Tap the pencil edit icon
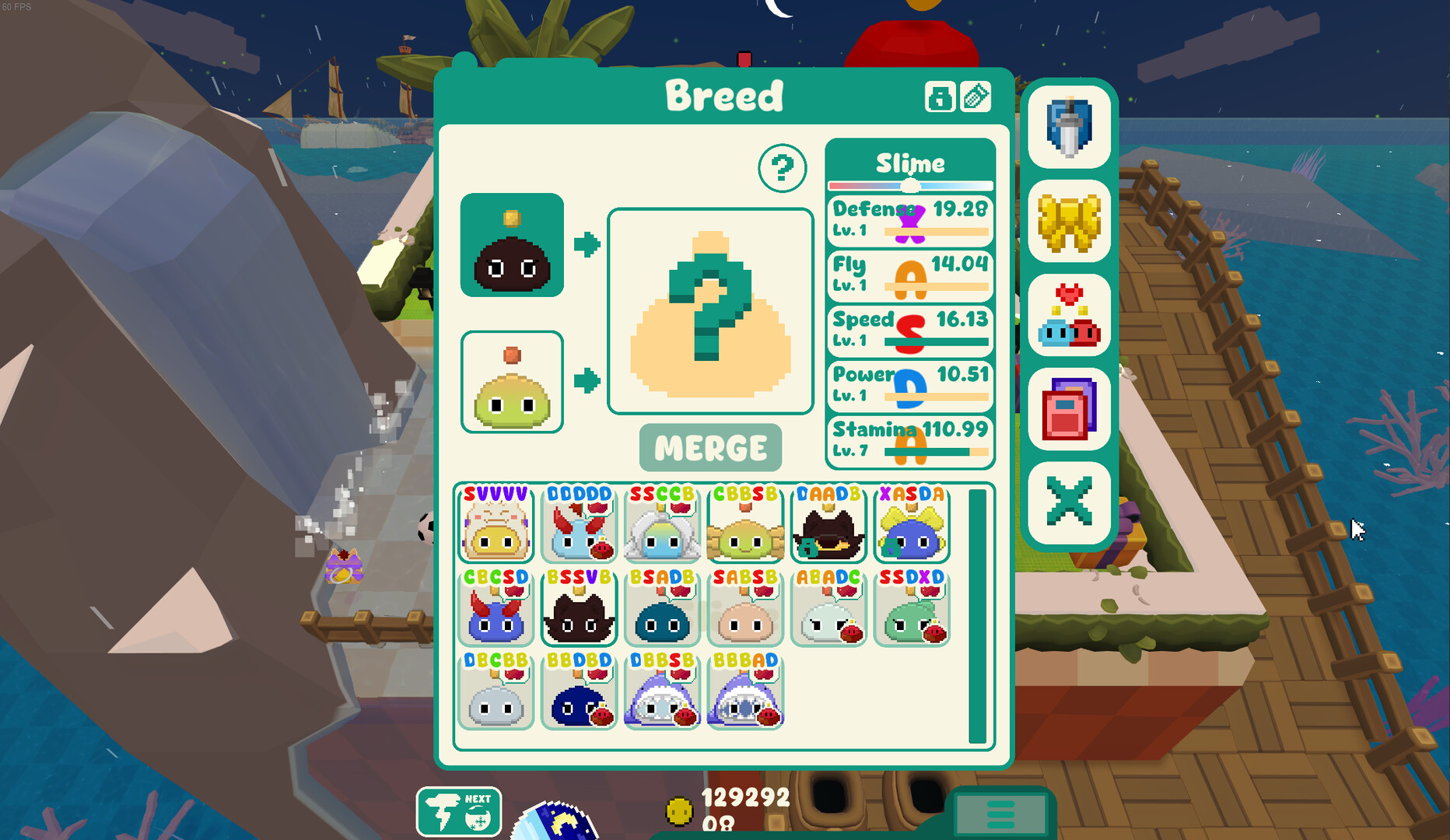Screen dimensions: 1450x840 (975, 98)
